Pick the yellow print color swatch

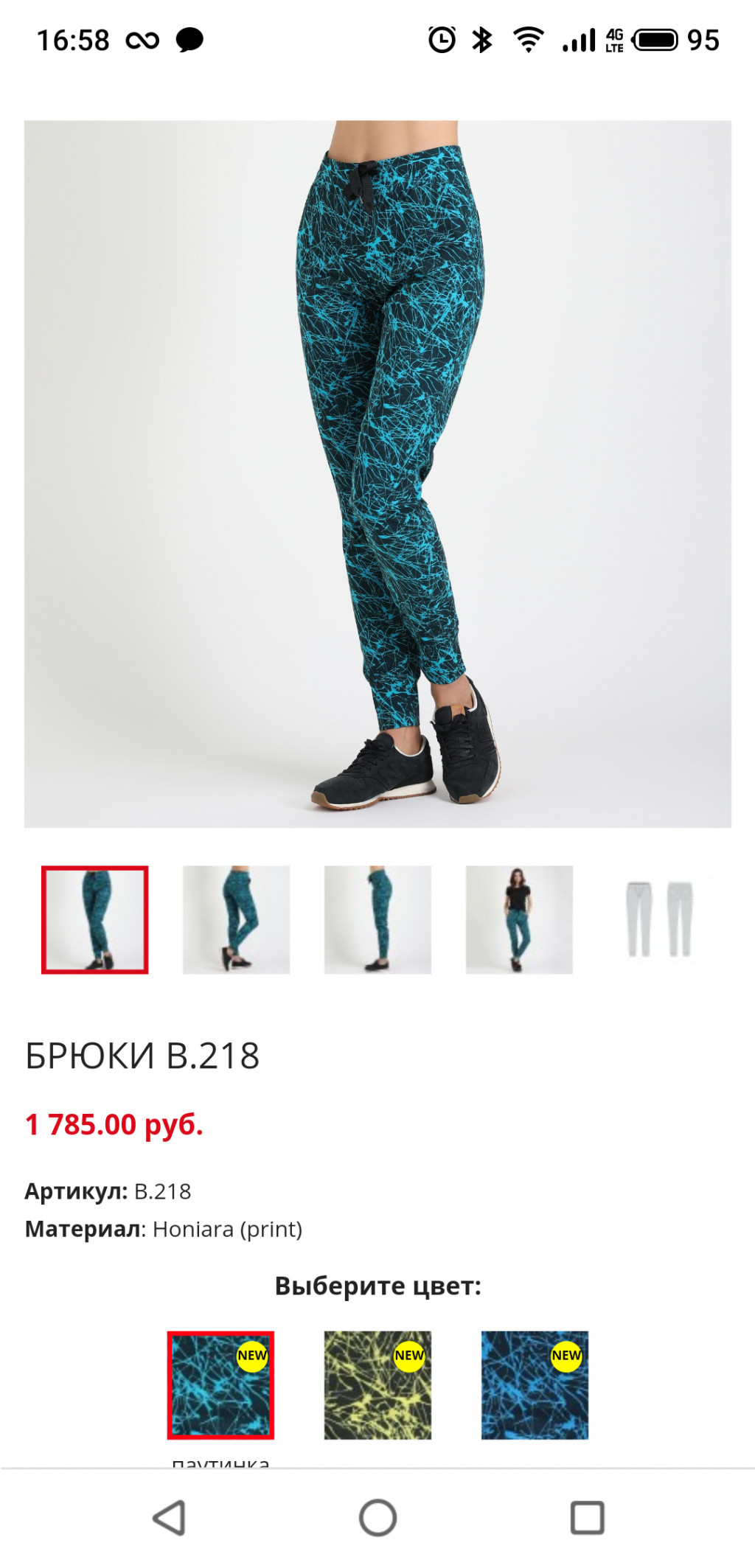tap(377, 1384)
